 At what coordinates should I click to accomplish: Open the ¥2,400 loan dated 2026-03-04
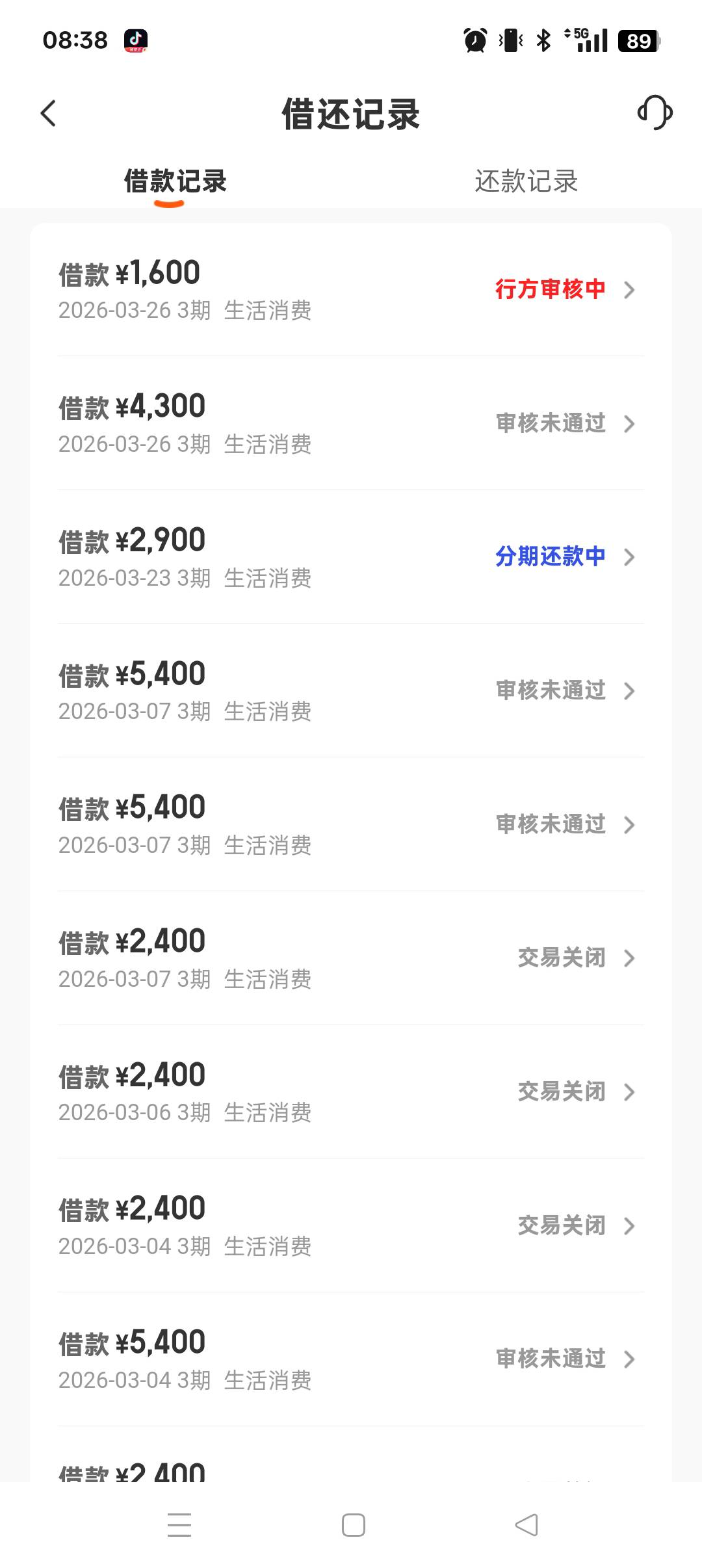tap(351, 1226)
